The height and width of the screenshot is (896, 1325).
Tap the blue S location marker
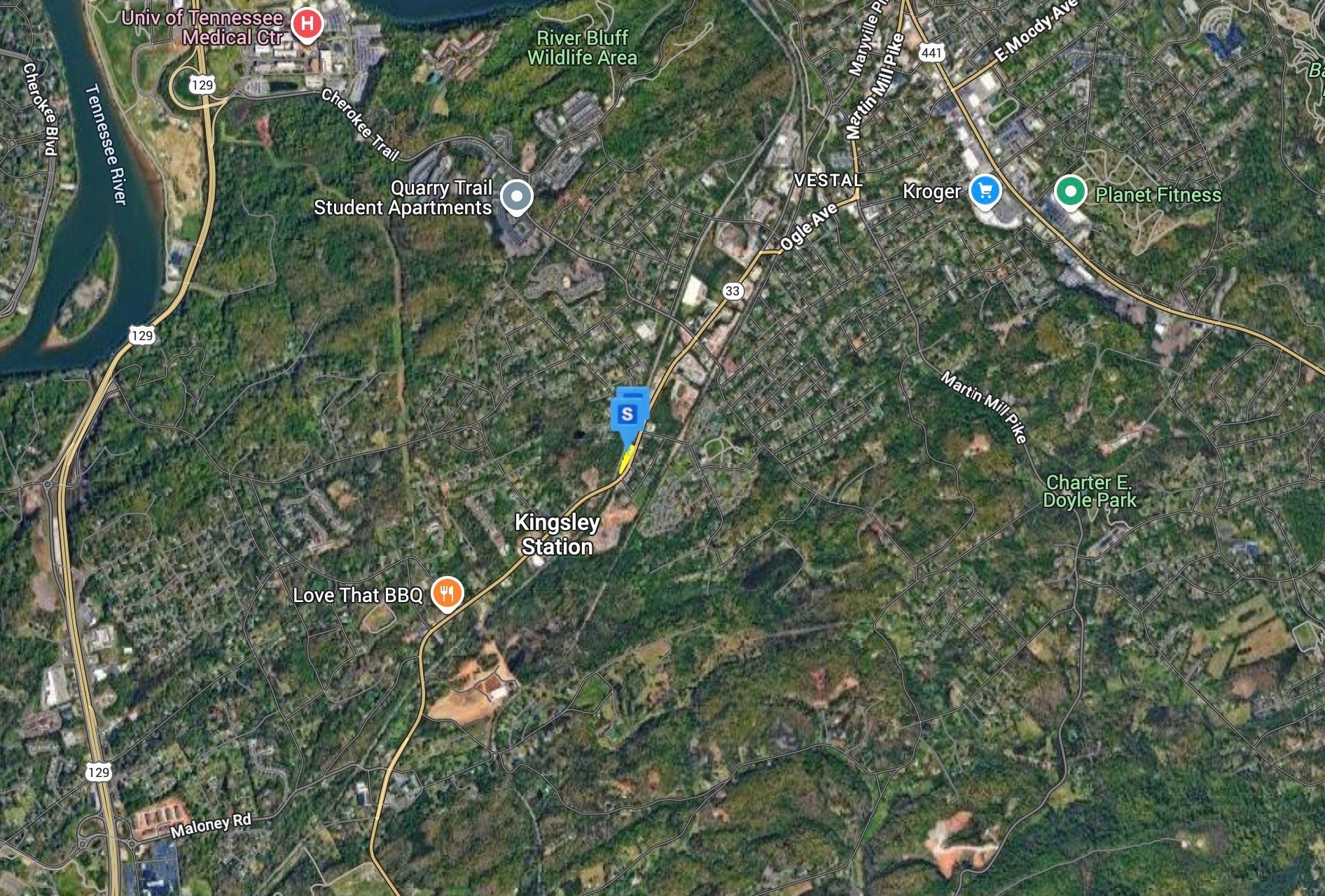click(627, 414)
